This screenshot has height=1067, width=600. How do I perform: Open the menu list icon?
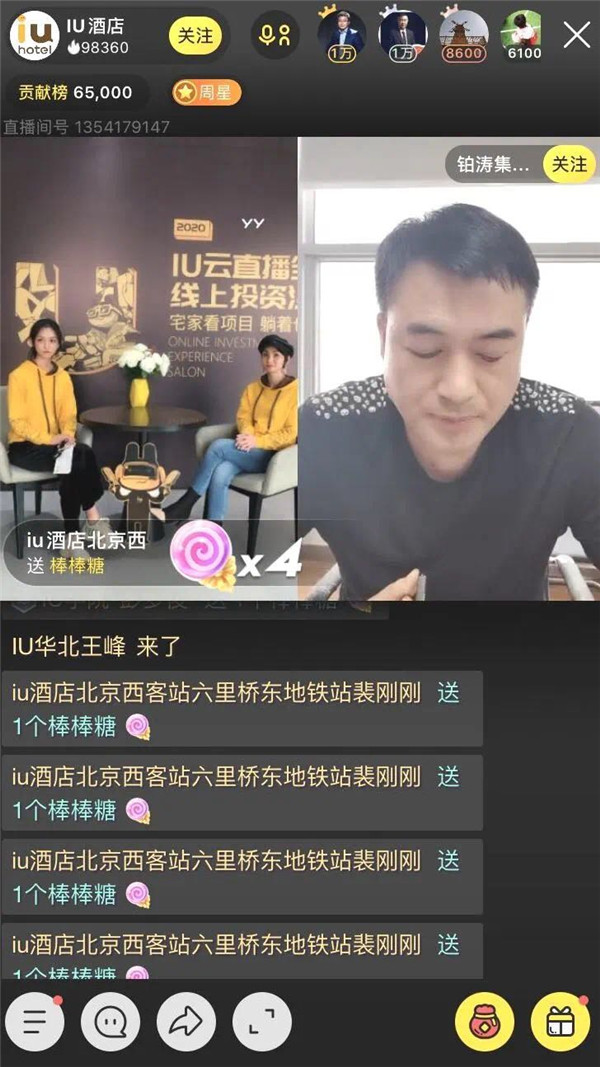[35, 1021]
